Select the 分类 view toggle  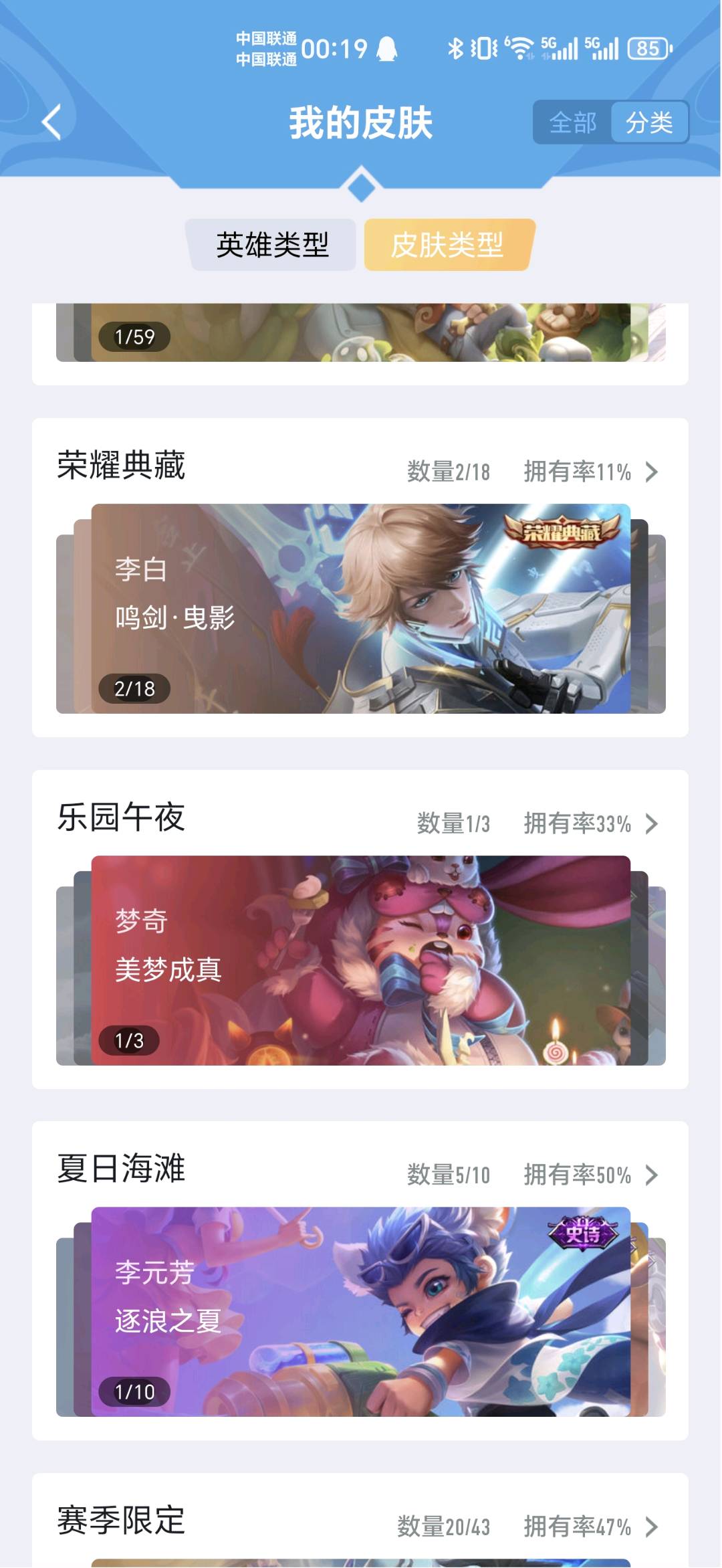tap(649, 122)
